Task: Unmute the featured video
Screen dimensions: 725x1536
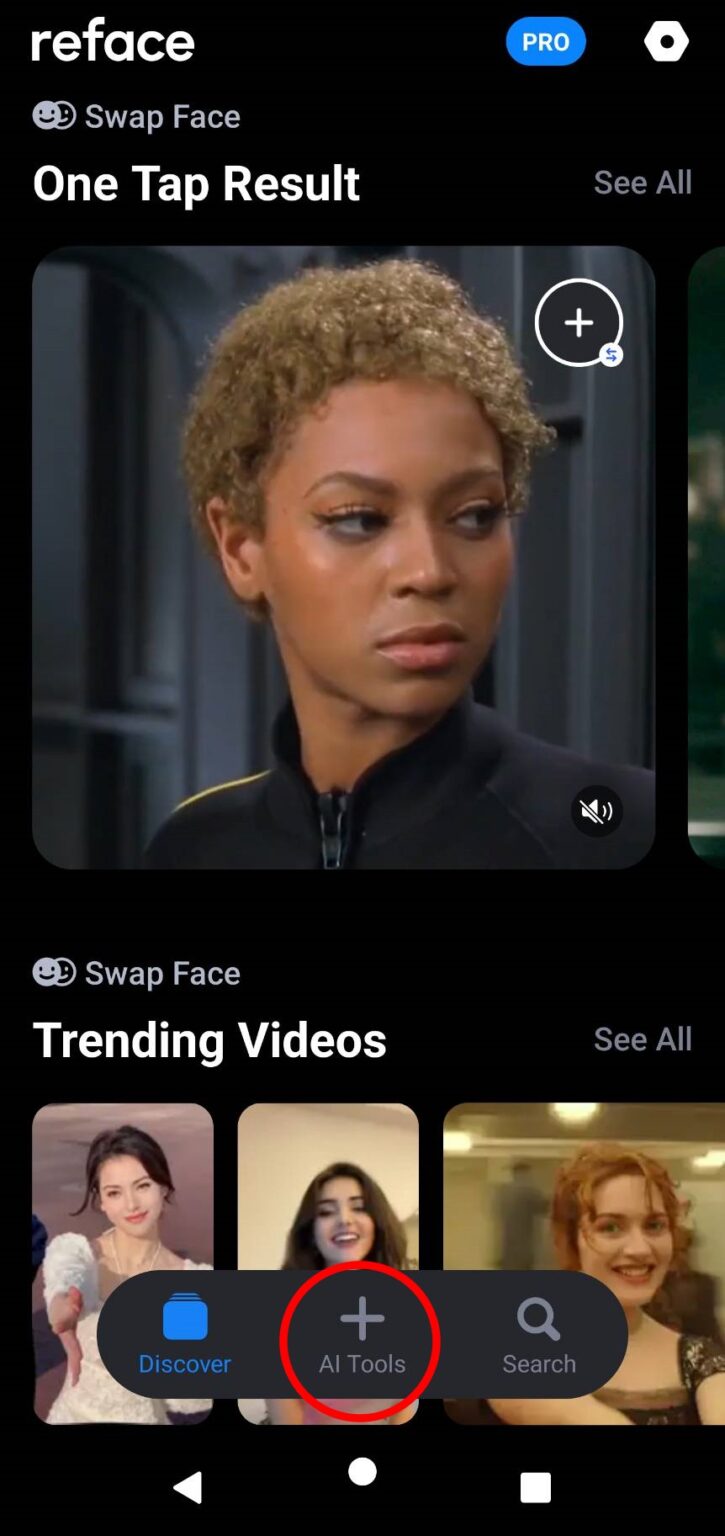Action: pos(597,811)
